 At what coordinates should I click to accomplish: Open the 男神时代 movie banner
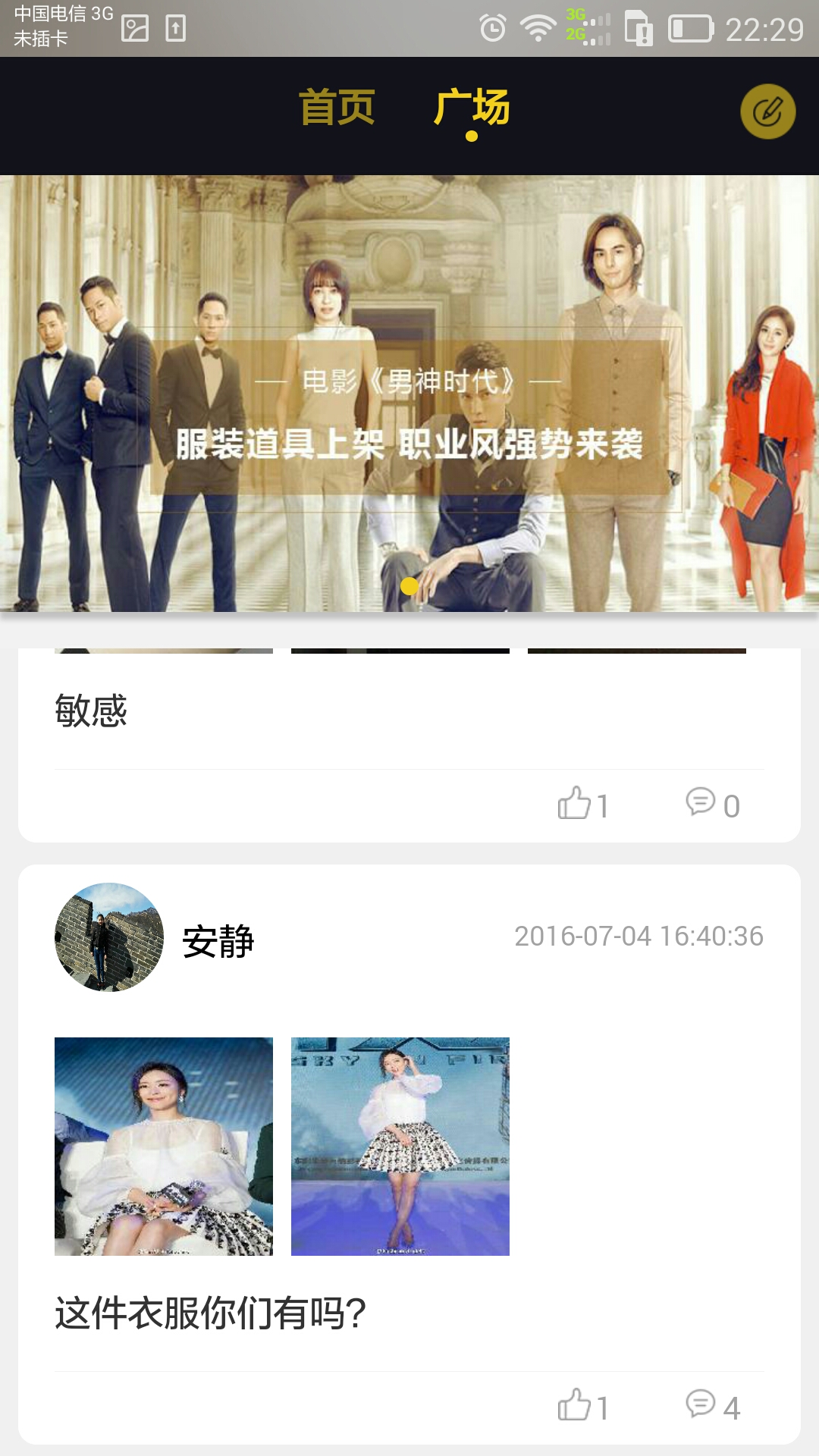(x=409, y=394)
